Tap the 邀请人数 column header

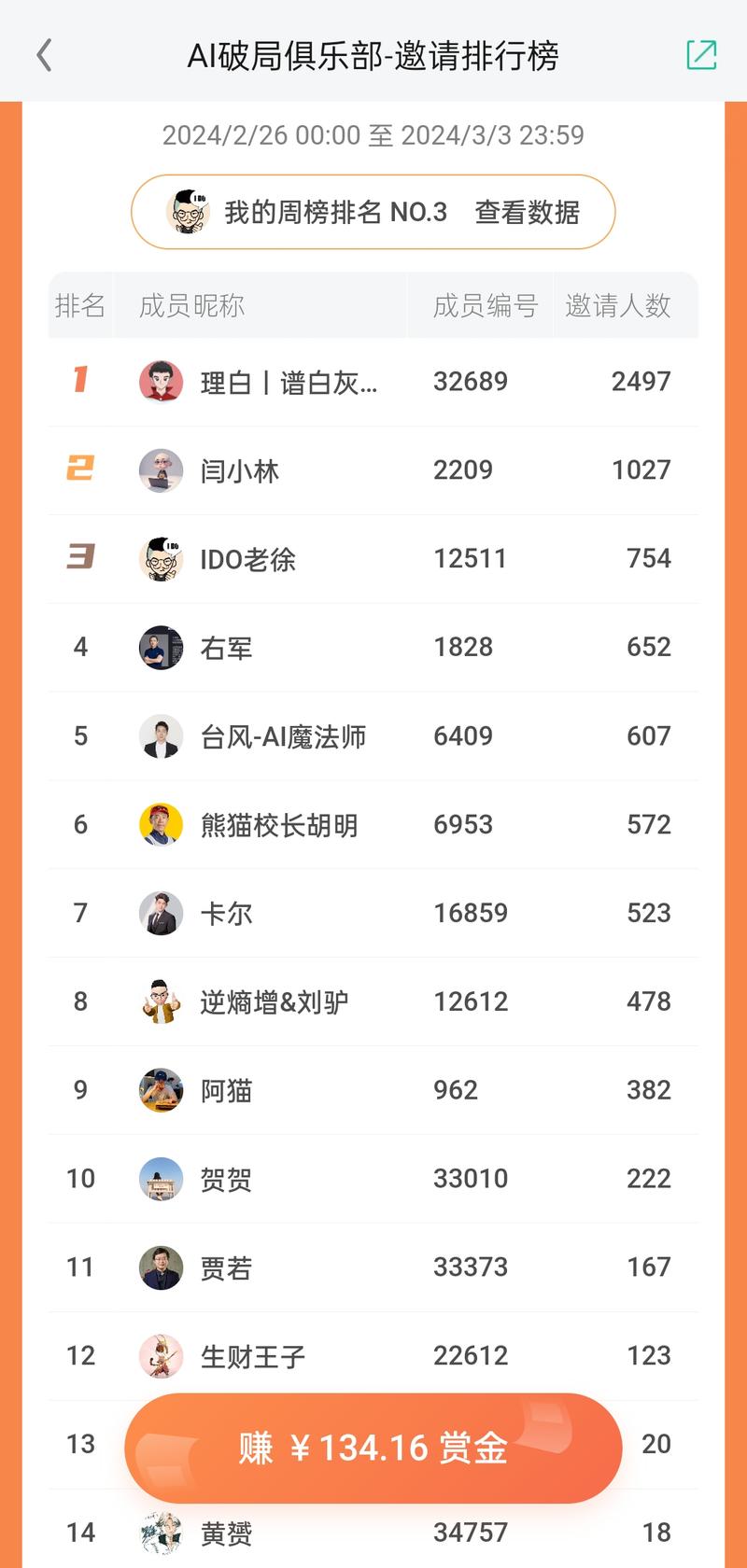pyautogui.click(x=618, y=305)
